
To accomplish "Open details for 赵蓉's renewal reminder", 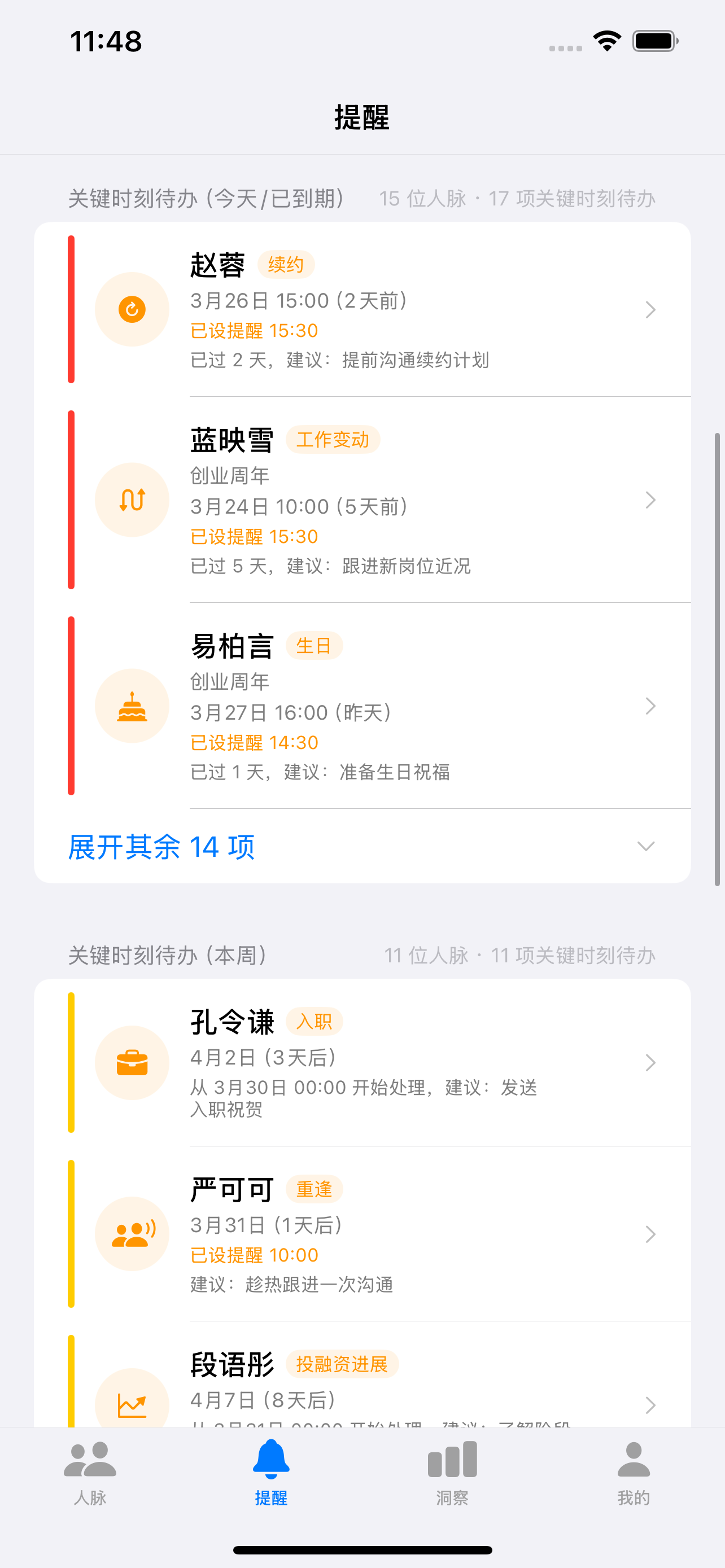I will coord(650,309).
